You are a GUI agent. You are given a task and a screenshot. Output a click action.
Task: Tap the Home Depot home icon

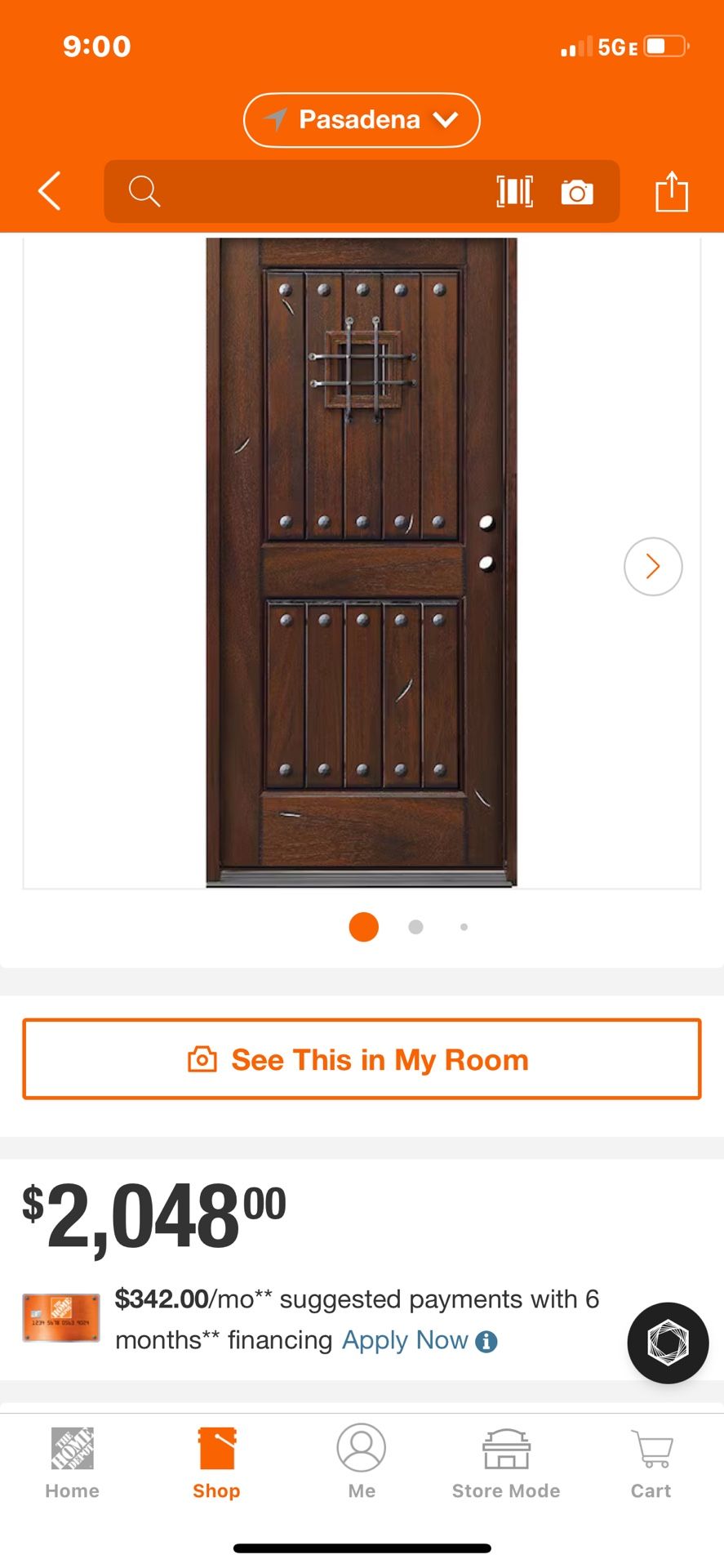(72, 1462)
